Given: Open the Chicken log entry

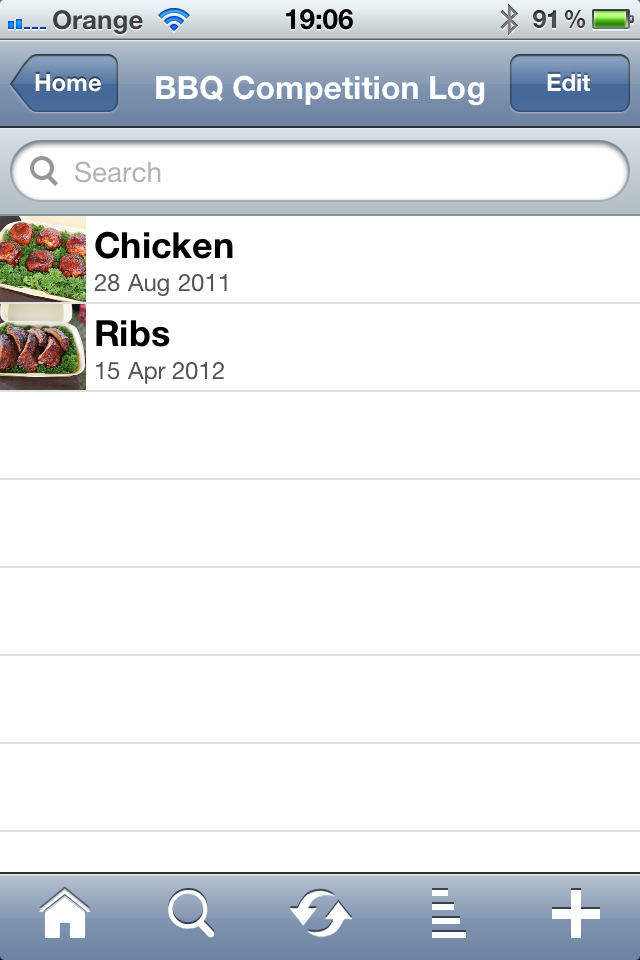Looking at the screenshot, I should point(320,259).
